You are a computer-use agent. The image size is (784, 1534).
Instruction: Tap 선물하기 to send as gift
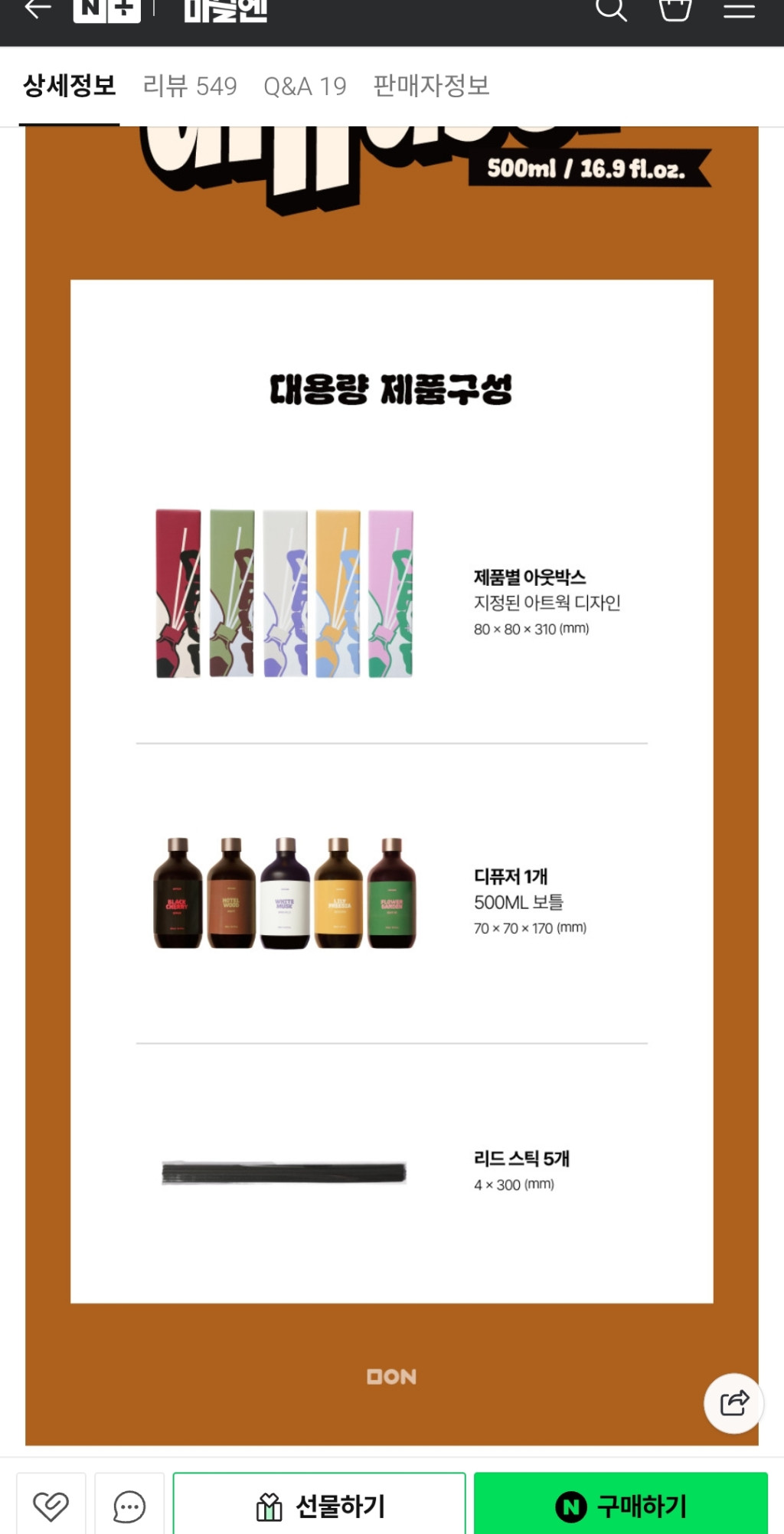pyautogui.click(x=319, y=1506)
